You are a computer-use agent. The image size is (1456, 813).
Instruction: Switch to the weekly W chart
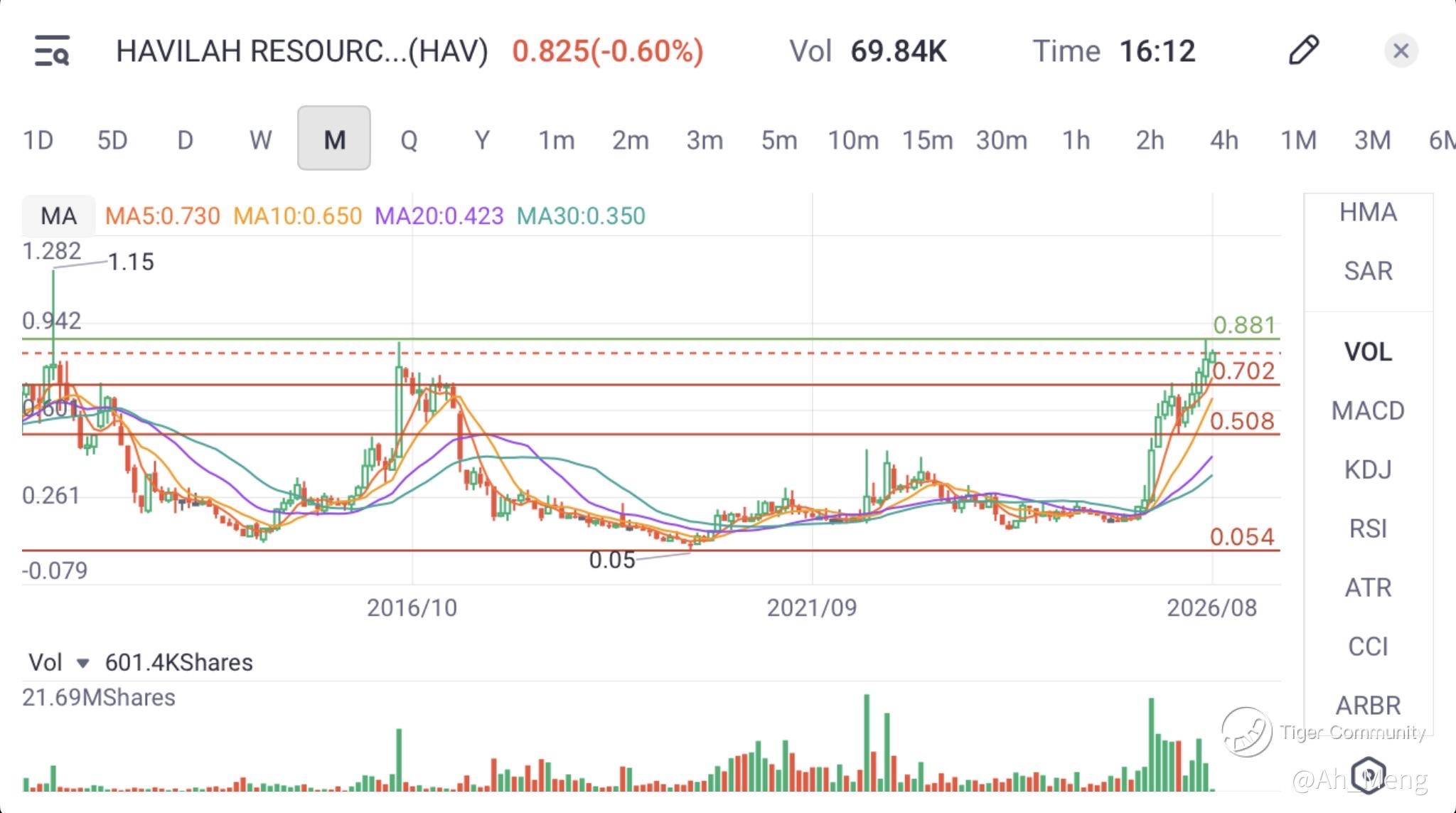[260, 140]
